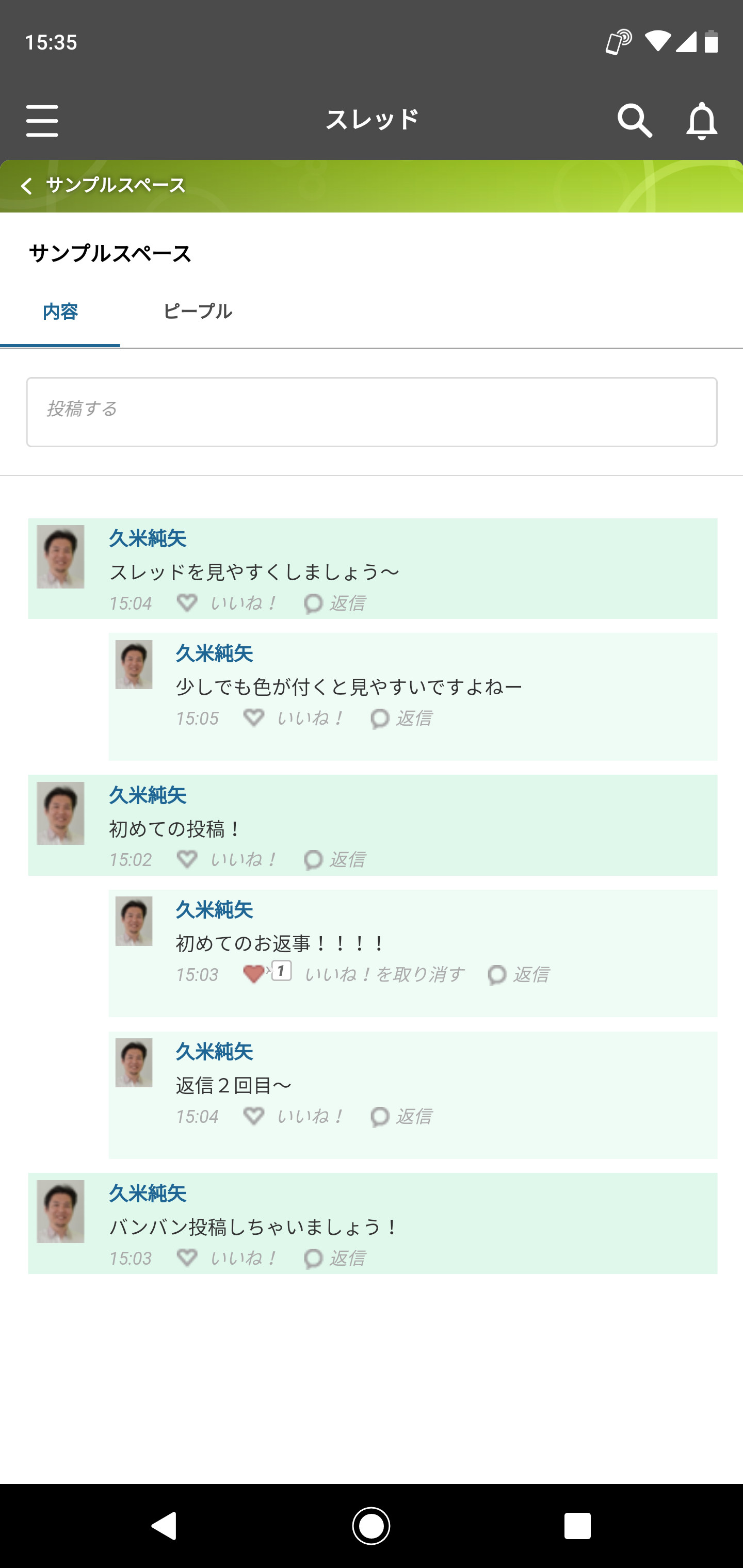Image resolution: width=743 pixels, height=1568 pixels.
Task: Open the search function
Action: pos(635,119)
